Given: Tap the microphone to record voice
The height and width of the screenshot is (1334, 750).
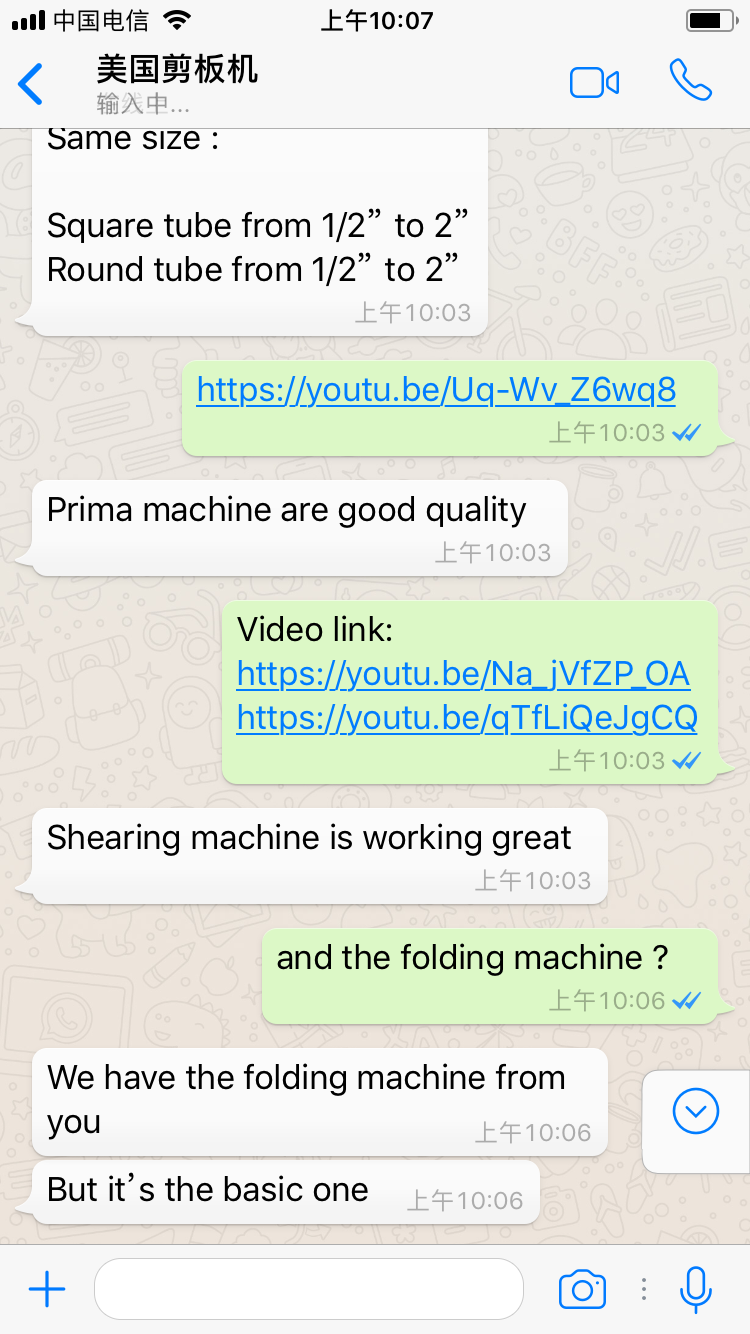Looking at the screenshot, I should tap(695, 1289).
